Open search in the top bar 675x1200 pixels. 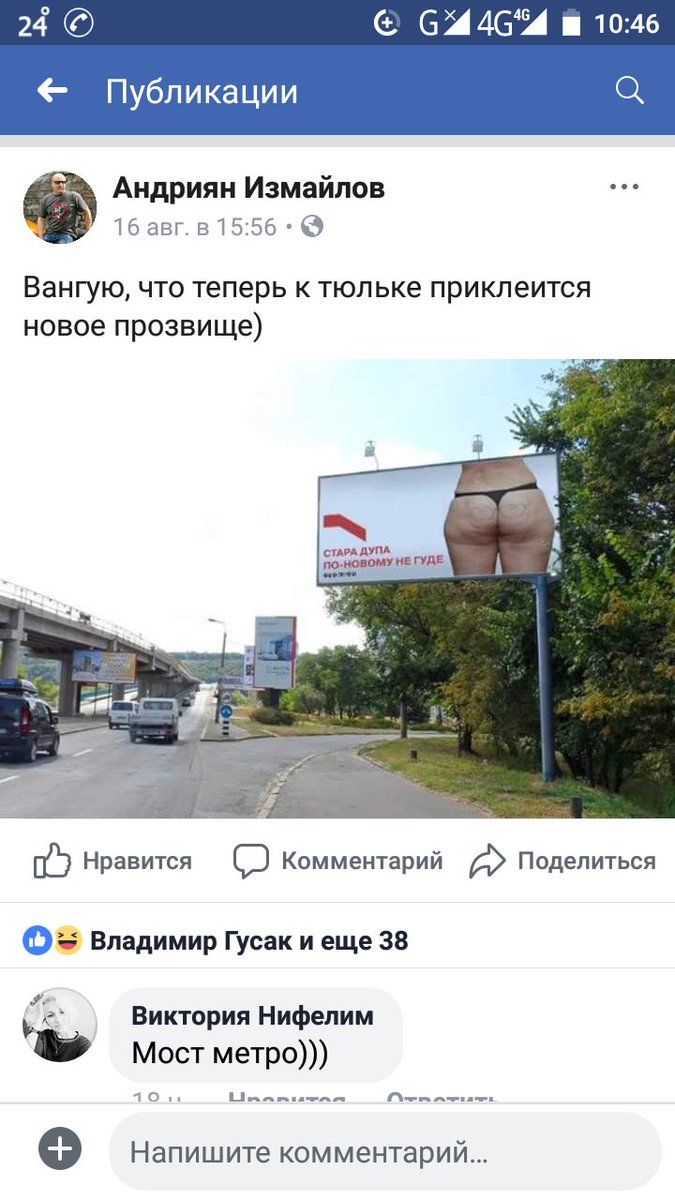(629, 91)
